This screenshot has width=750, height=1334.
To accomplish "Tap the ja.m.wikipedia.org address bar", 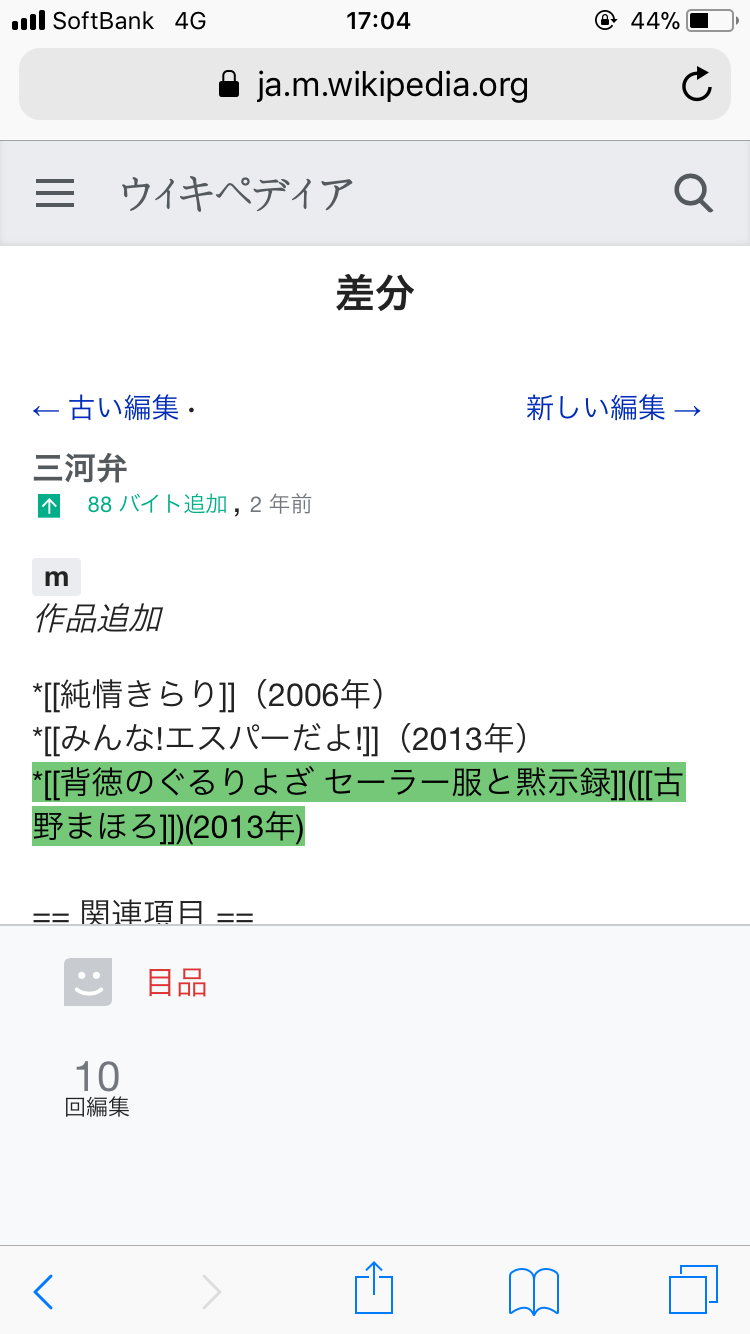I will (x=375, y=85).
